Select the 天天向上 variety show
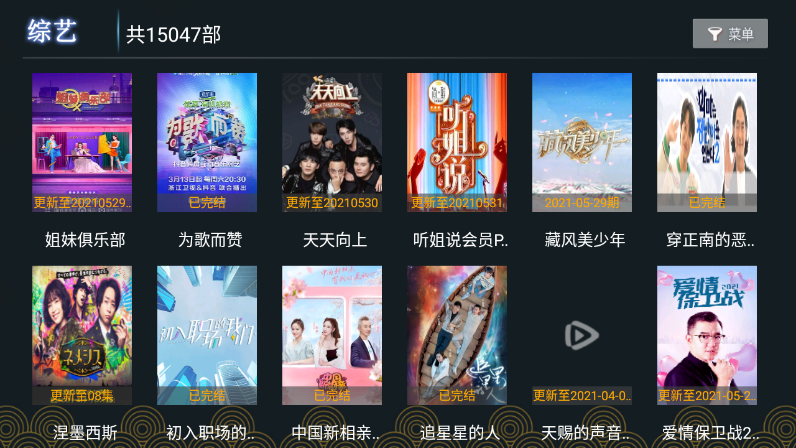The height and width of the screenshot is (448, 796). [332, 143]
